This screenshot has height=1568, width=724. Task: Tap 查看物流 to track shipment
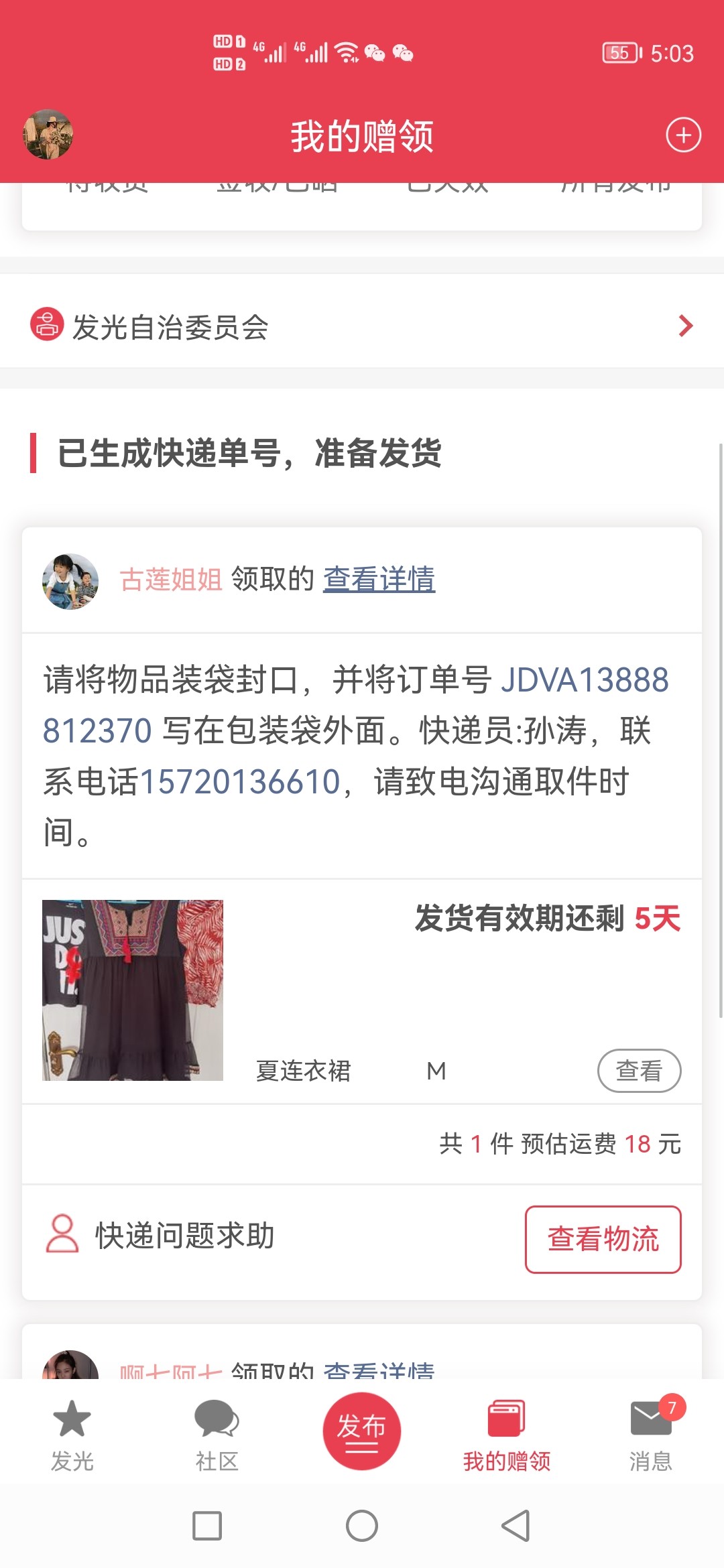[x=603, y=1239]
